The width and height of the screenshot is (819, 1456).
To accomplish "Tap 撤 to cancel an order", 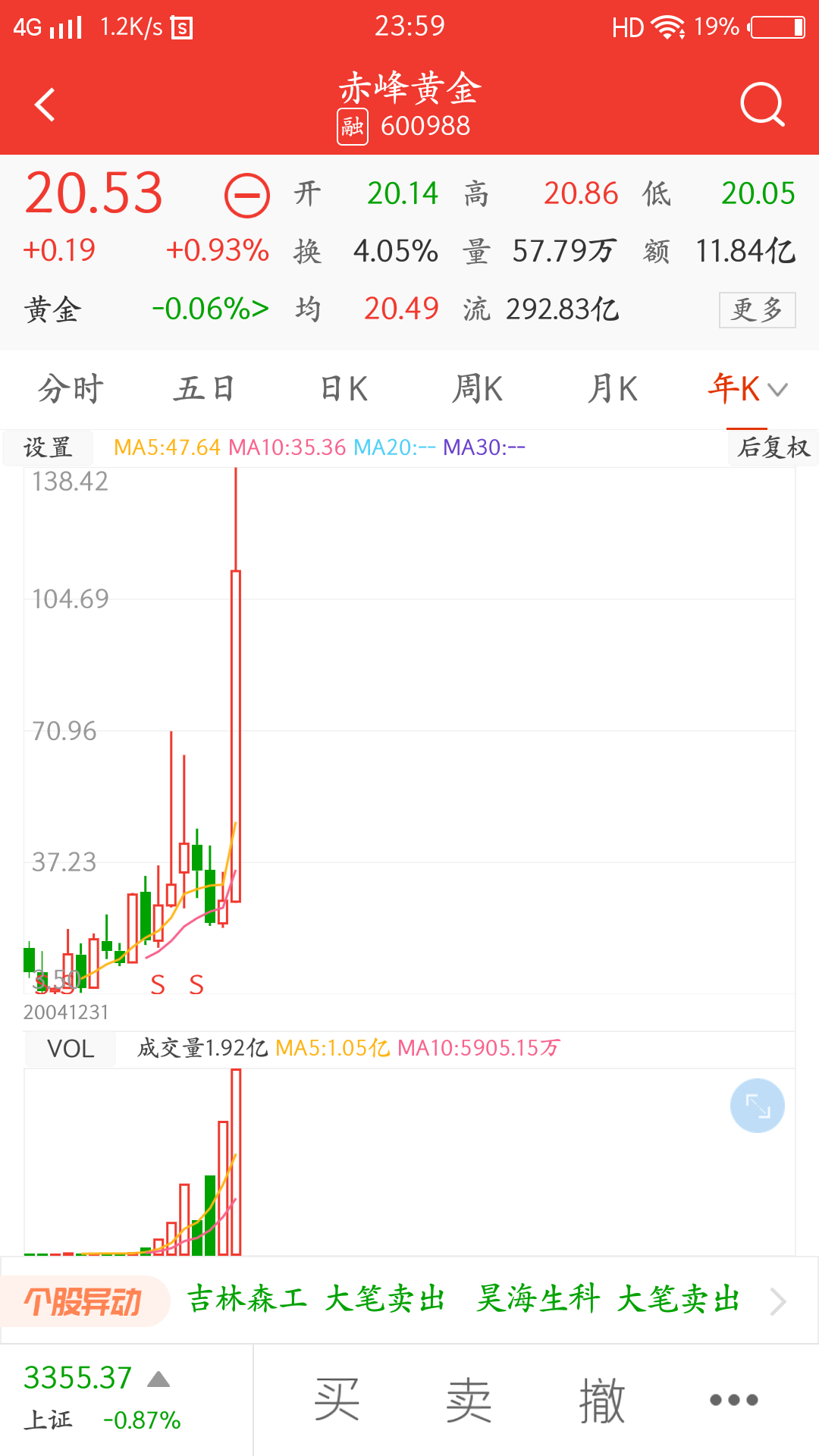I will point(601,1400).
